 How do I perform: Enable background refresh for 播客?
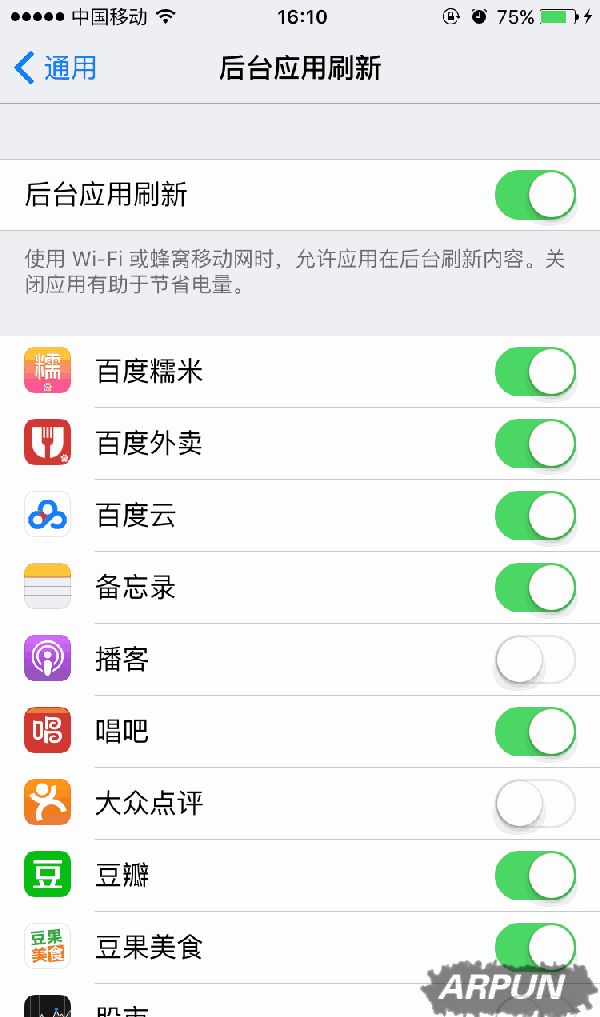(x=535, y=660)
